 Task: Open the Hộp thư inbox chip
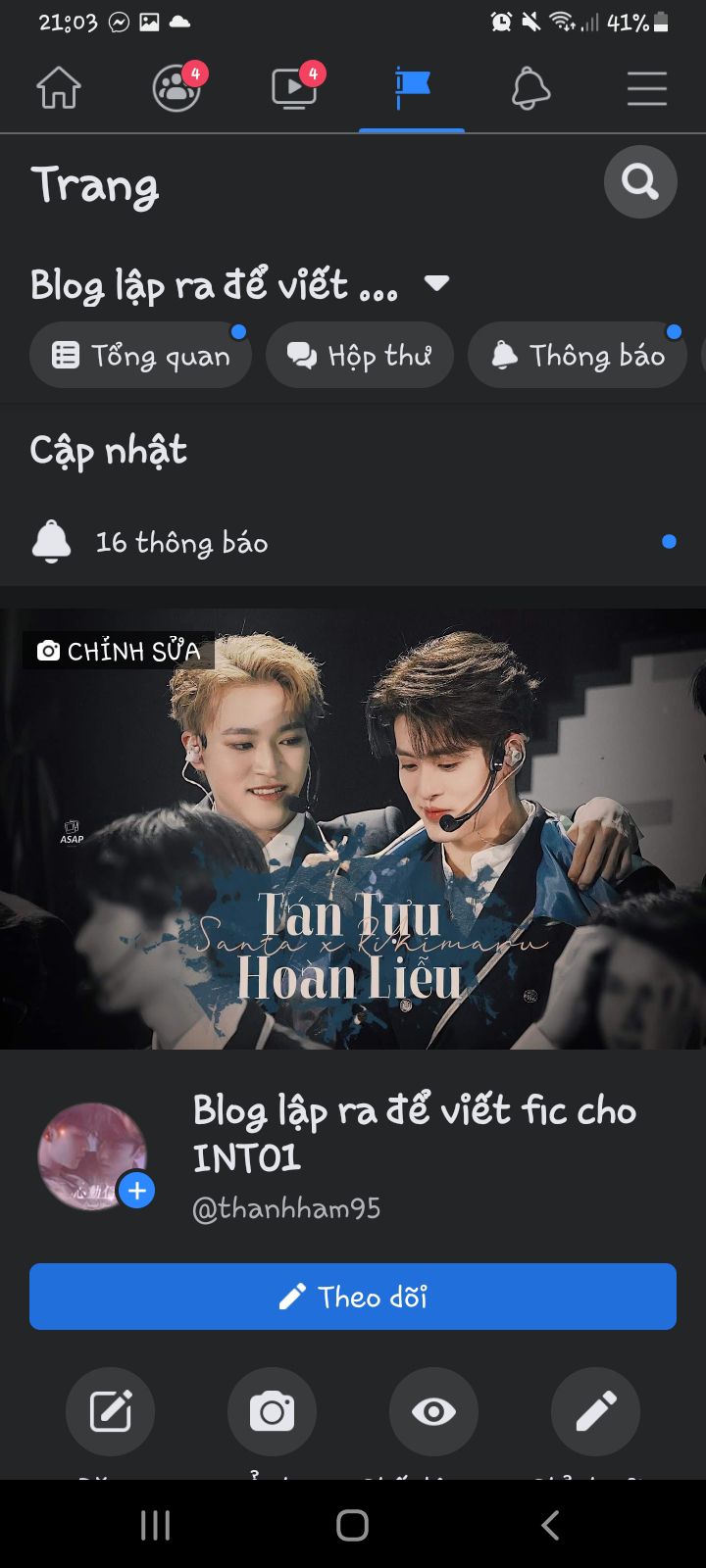[360, 356]
